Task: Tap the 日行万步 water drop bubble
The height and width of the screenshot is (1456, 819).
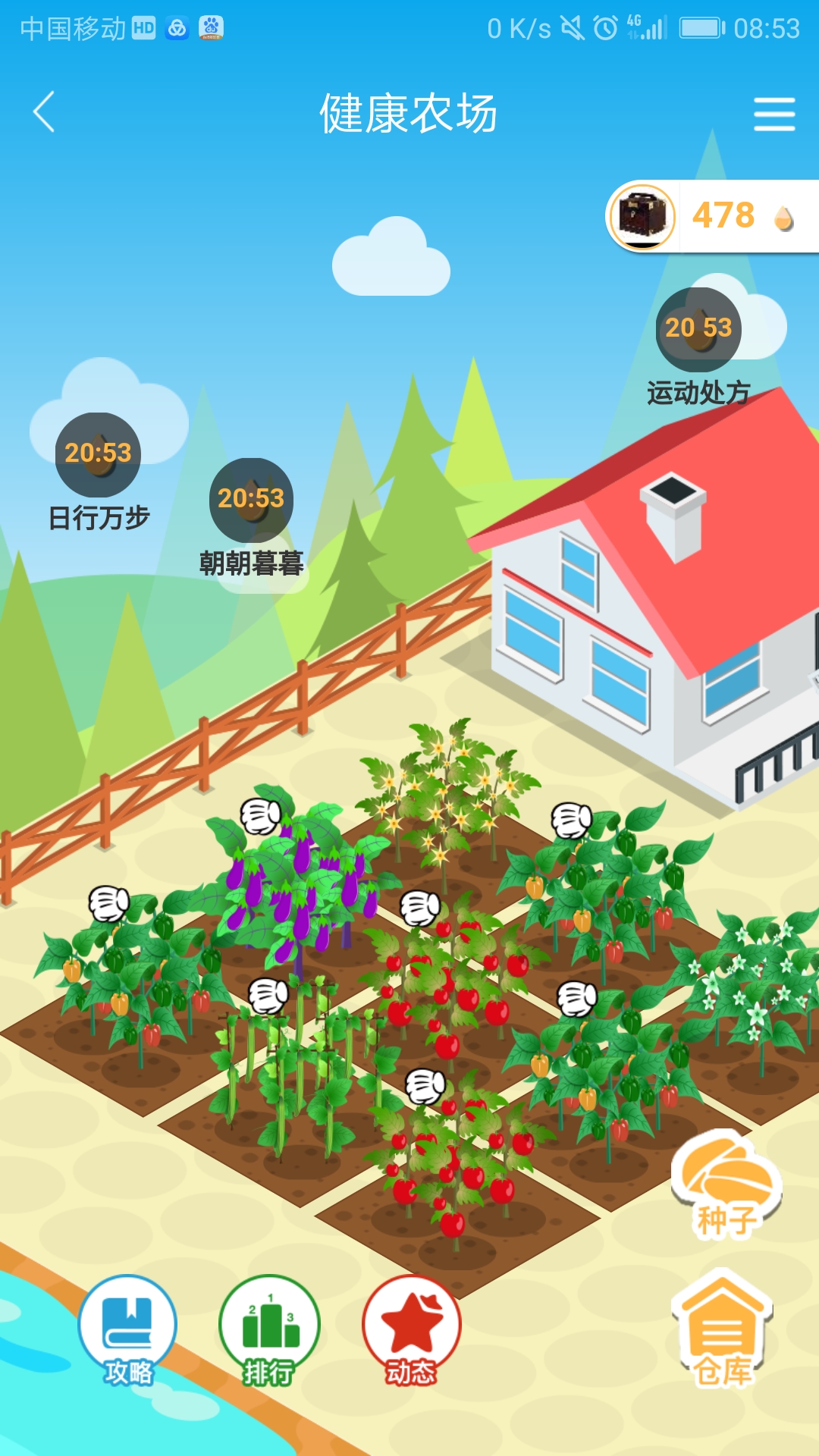Action: (x=98, y=454)
